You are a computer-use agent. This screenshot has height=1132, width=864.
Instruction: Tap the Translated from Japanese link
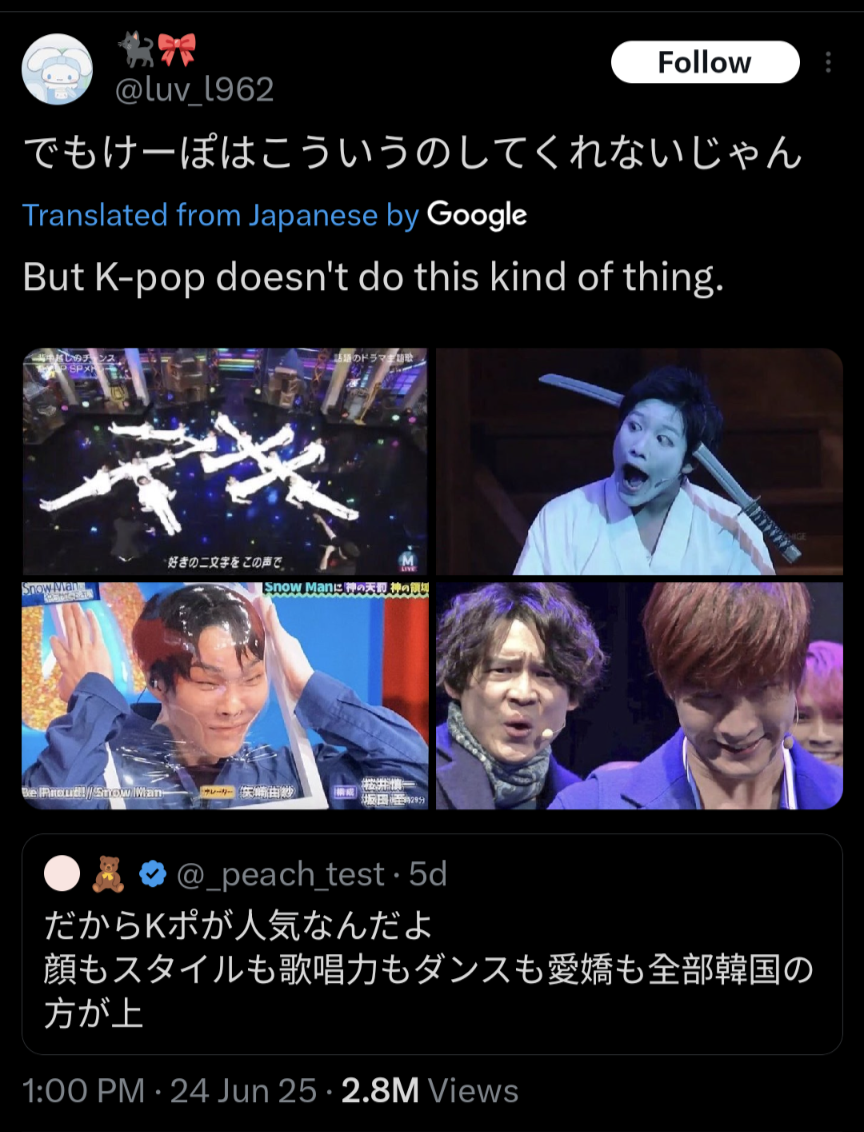[220, 215]
